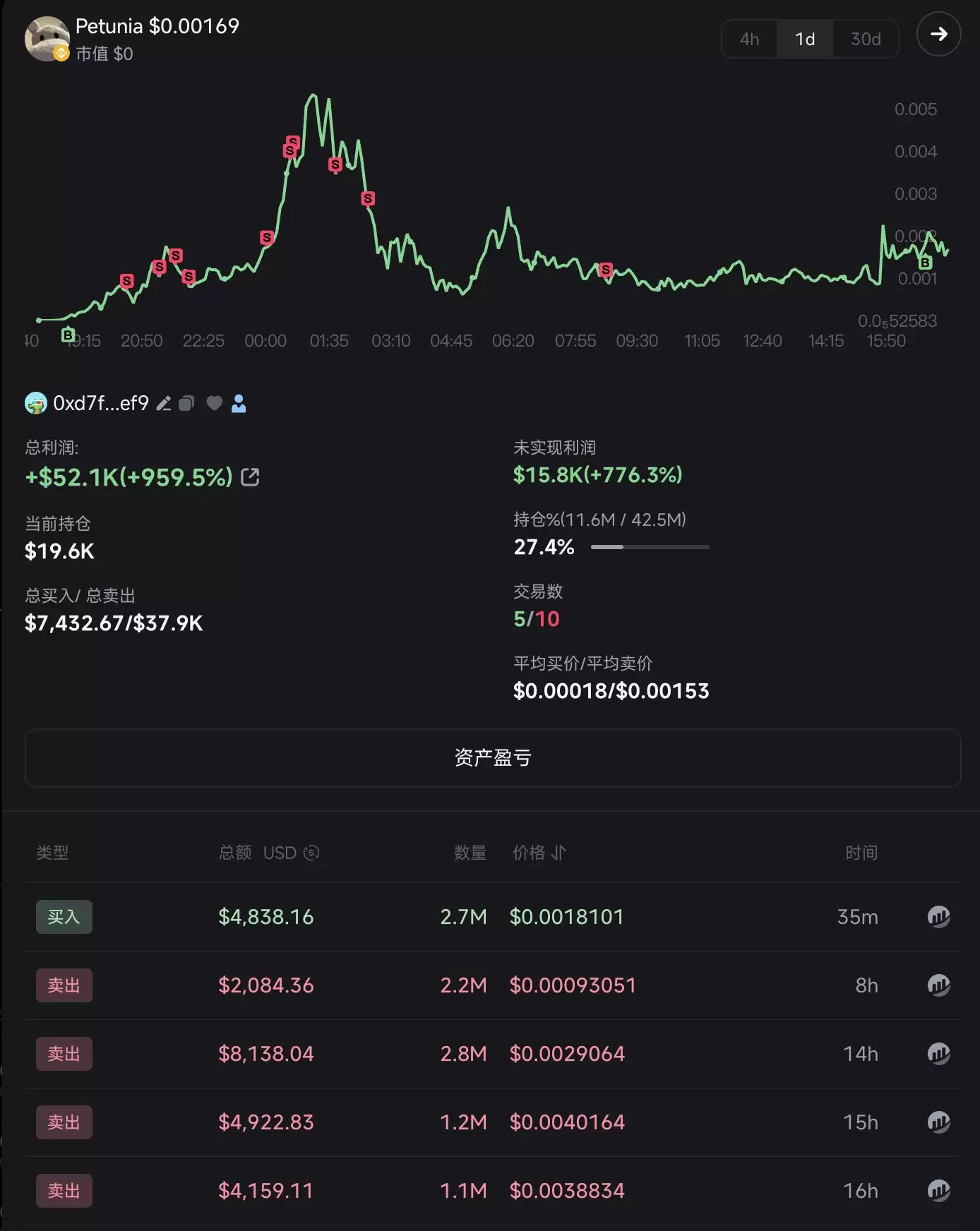Edit the wallet address nickname
The width and height of the screenshot is (980, 1231).
coord(163,403)
